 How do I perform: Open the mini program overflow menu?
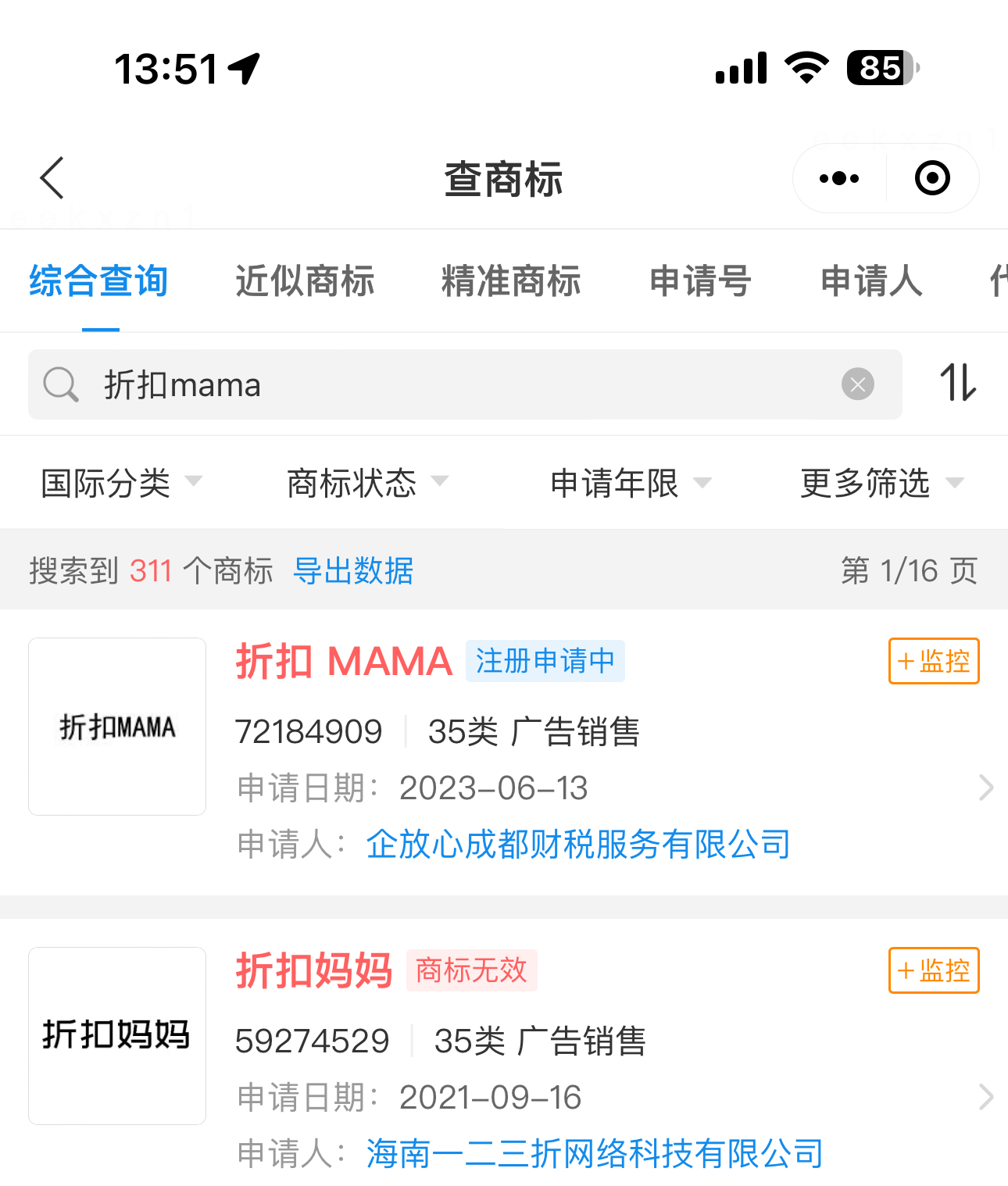pyautogui.click(x=839, y=178)
